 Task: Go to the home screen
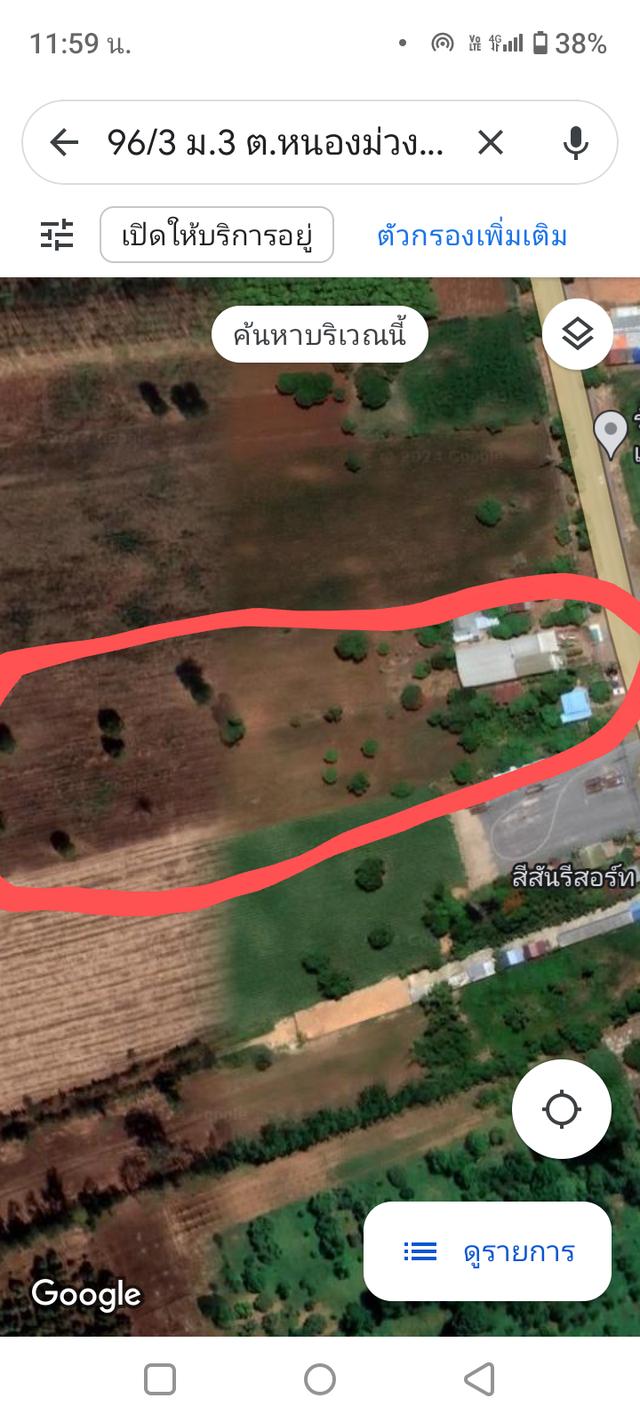pyautogui.click(x=320, y=1380)
